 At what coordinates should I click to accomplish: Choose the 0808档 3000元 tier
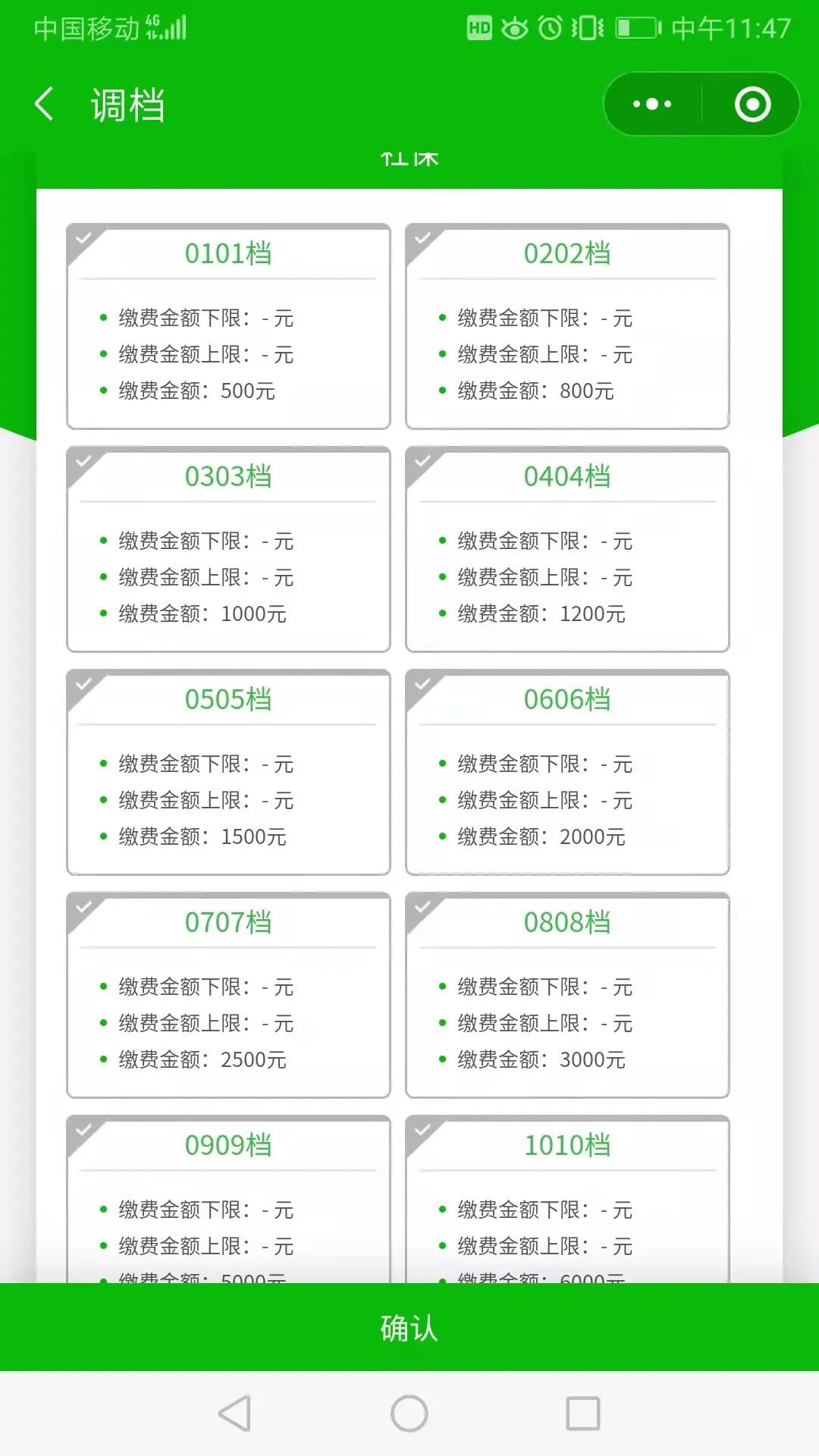[x=567, y=995]
